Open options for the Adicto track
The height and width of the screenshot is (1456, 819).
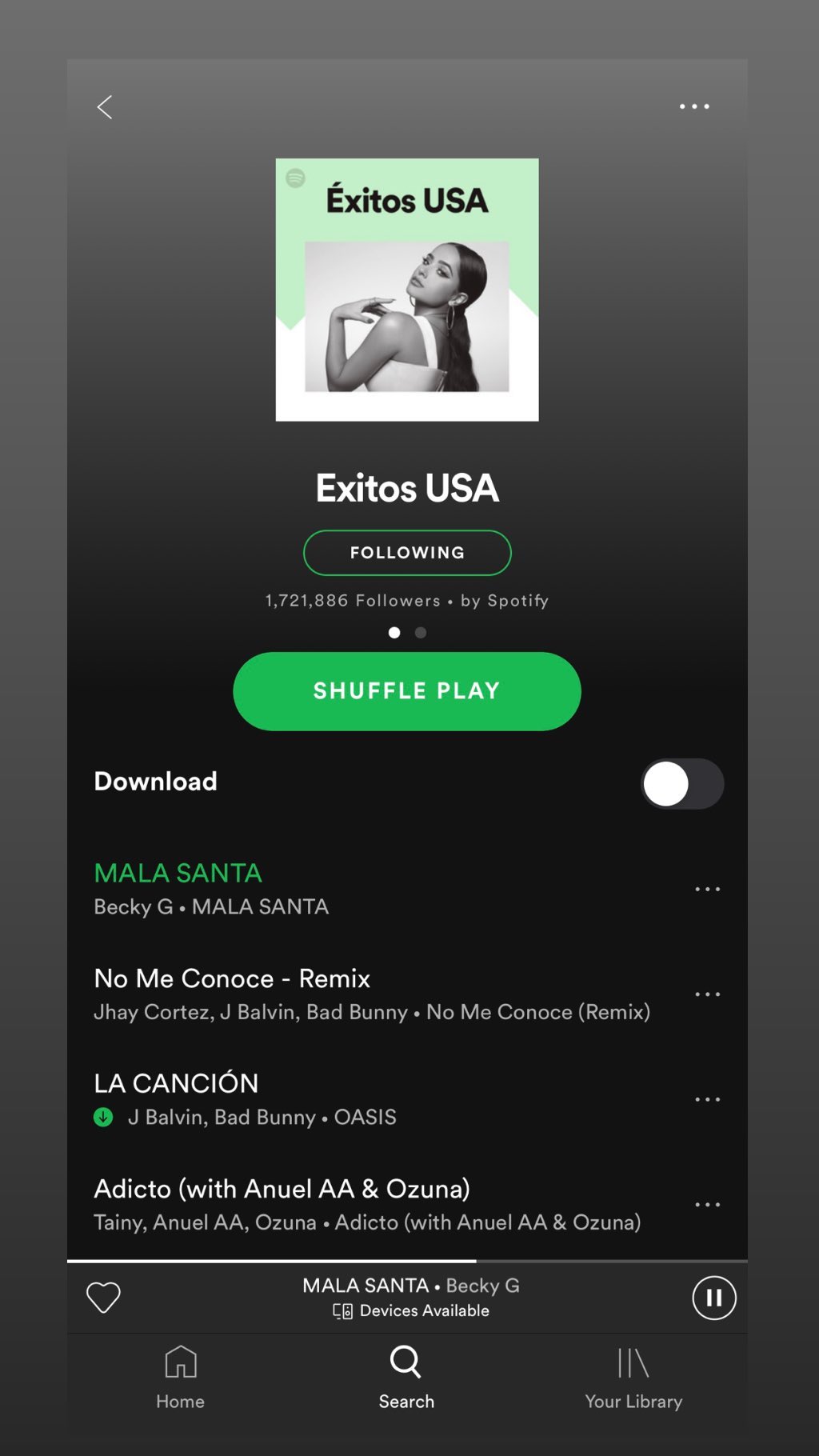click(x=707, y=1204)
